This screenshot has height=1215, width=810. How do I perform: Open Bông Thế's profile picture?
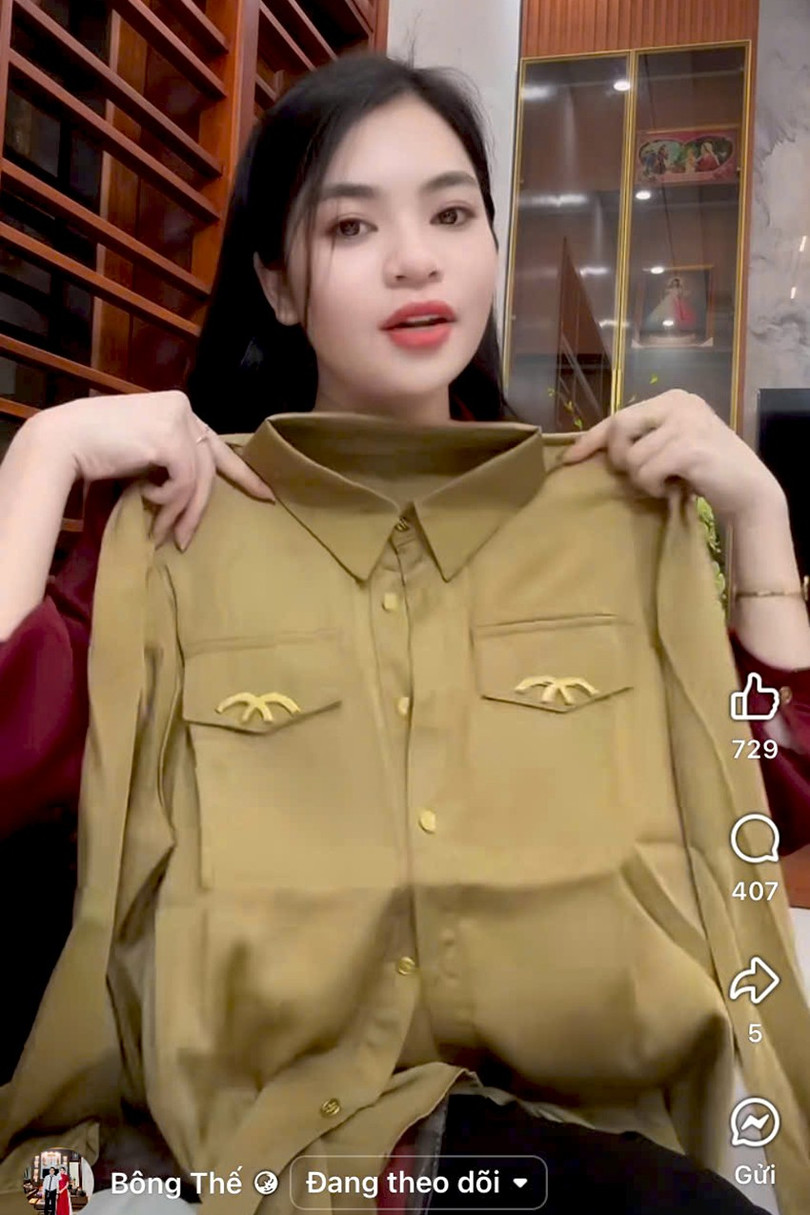(x=58, y=1181)
